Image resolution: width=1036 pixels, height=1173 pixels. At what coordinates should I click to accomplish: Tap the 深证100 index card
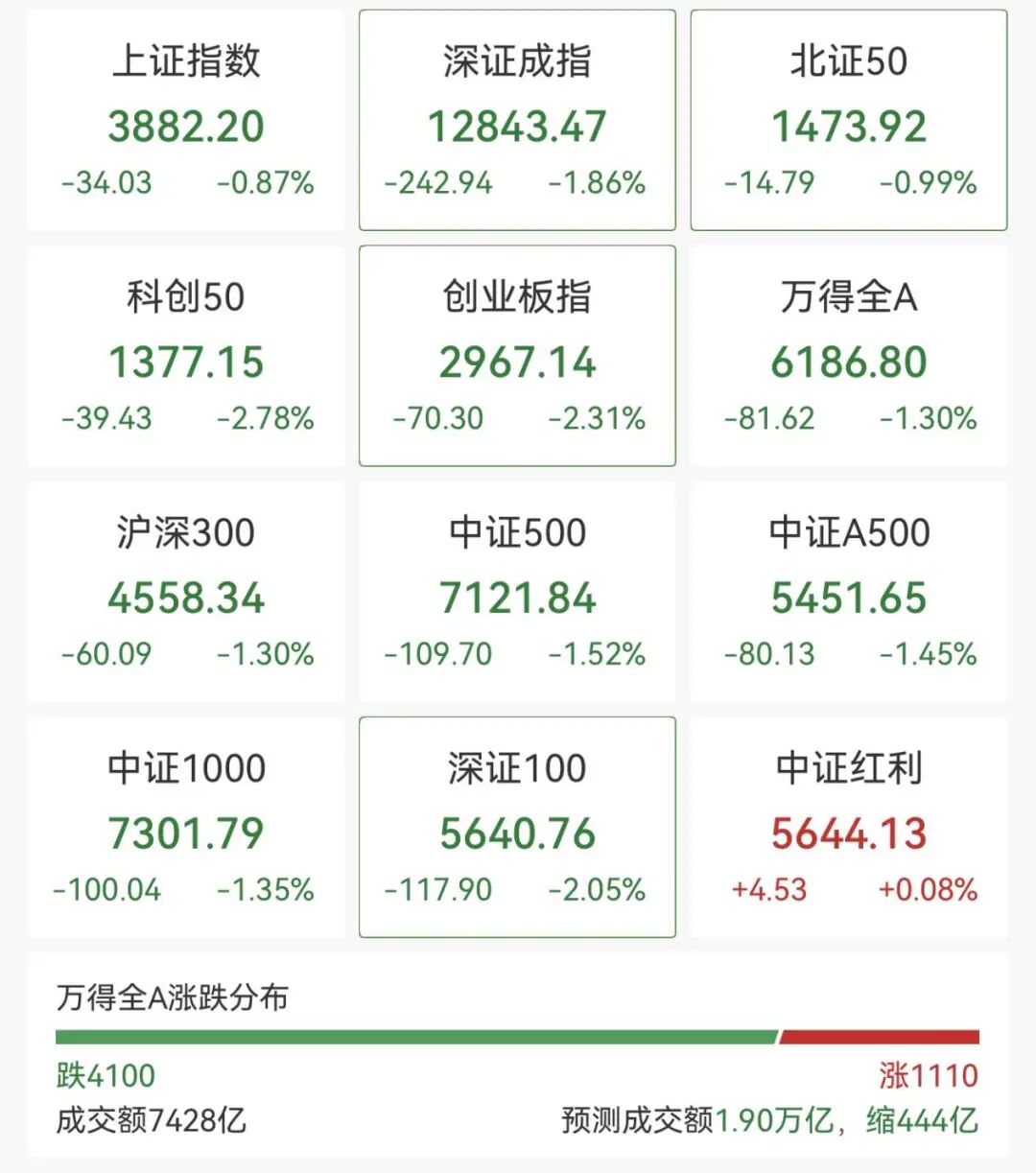[x=517, y=829]
